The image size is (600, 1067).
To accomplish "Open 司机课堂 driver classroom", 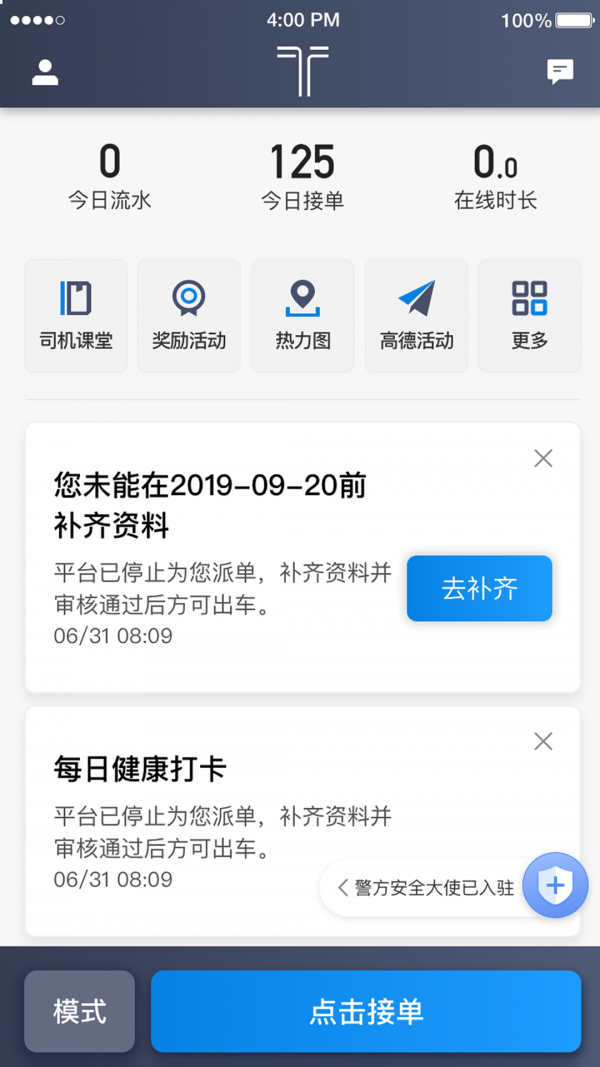I will 76,316.
